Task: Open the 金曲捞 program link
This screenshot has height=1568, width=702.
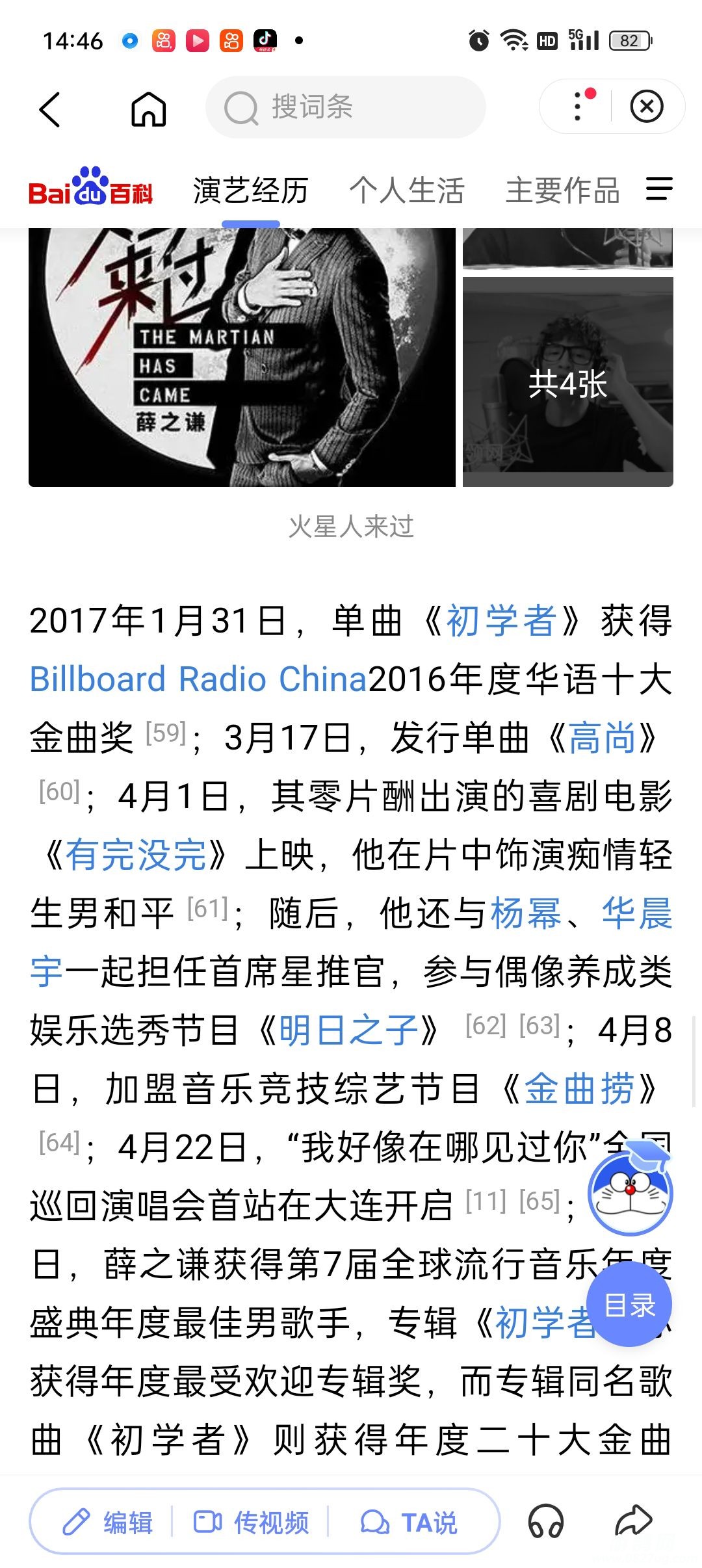Action: pyautogui.click(x=579, y=1089)
